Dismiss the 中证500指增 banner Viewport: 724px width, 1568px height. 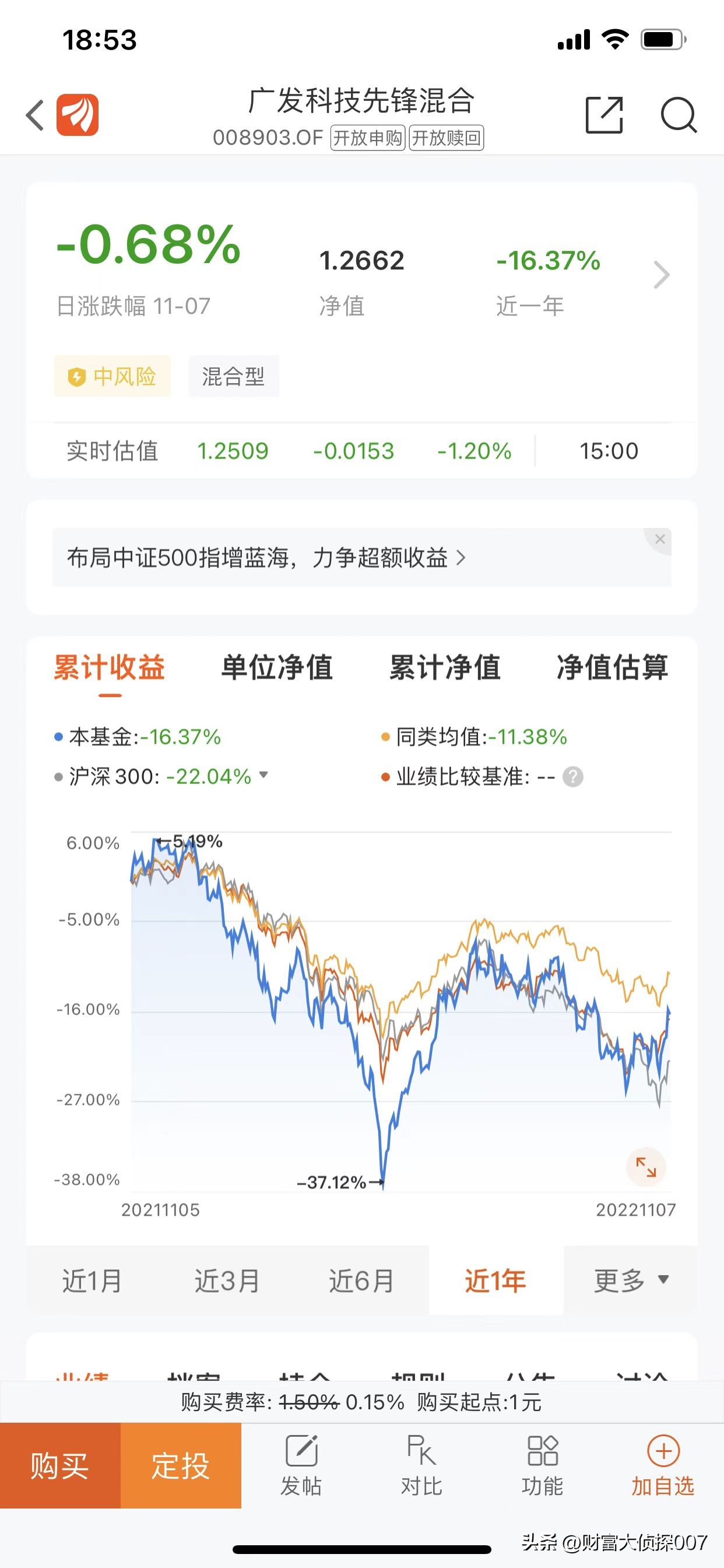(659, 540)
